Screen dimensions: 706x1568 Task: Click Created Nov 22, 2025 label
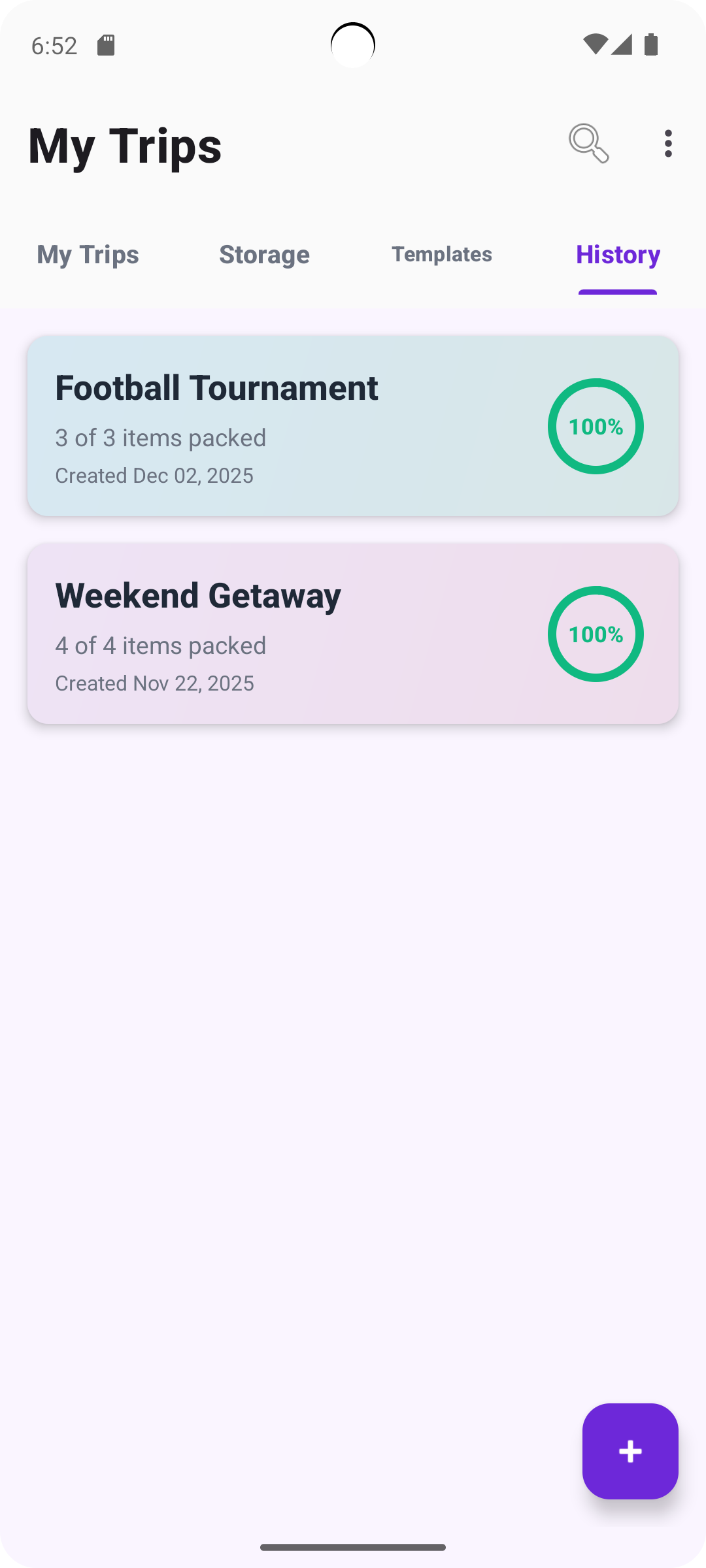(x=154, y=683)
